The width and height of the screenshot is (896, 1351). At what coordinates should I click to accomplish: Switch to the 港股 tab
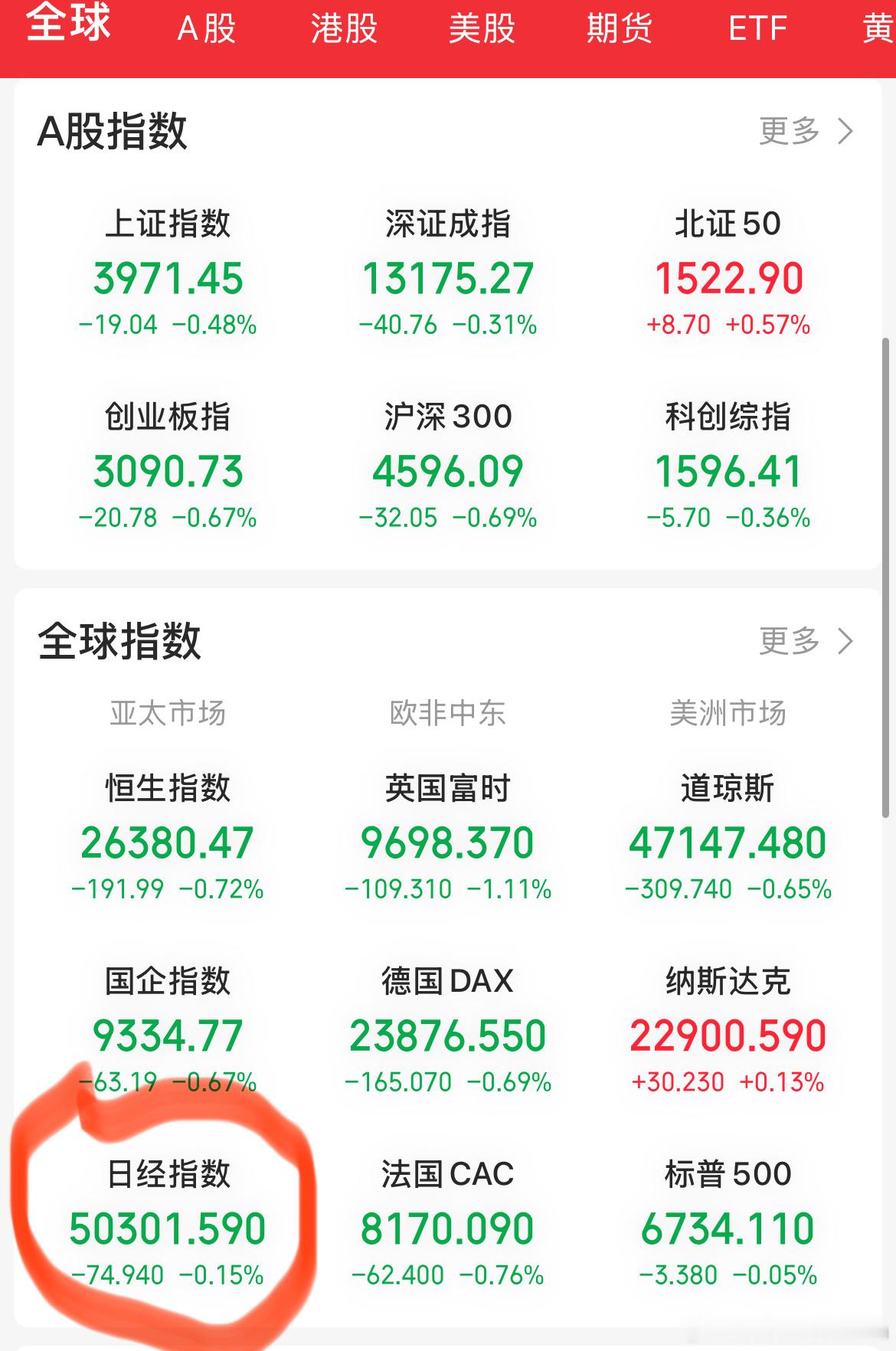[343, 29]
